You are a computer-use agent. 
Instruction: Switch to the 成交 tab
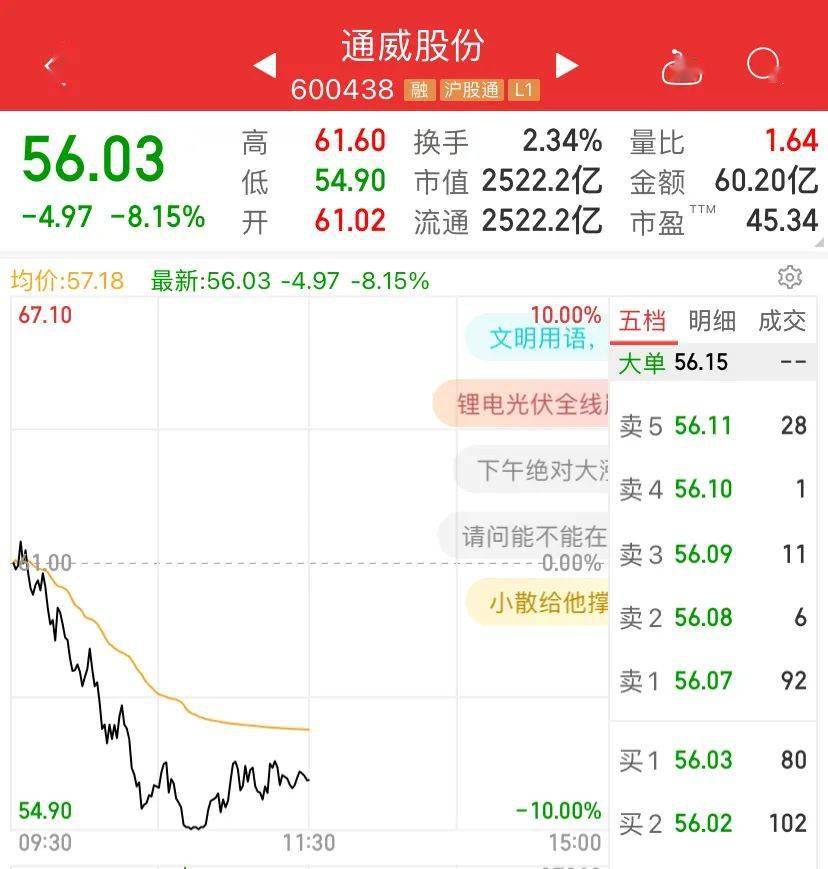pos(782,321)
